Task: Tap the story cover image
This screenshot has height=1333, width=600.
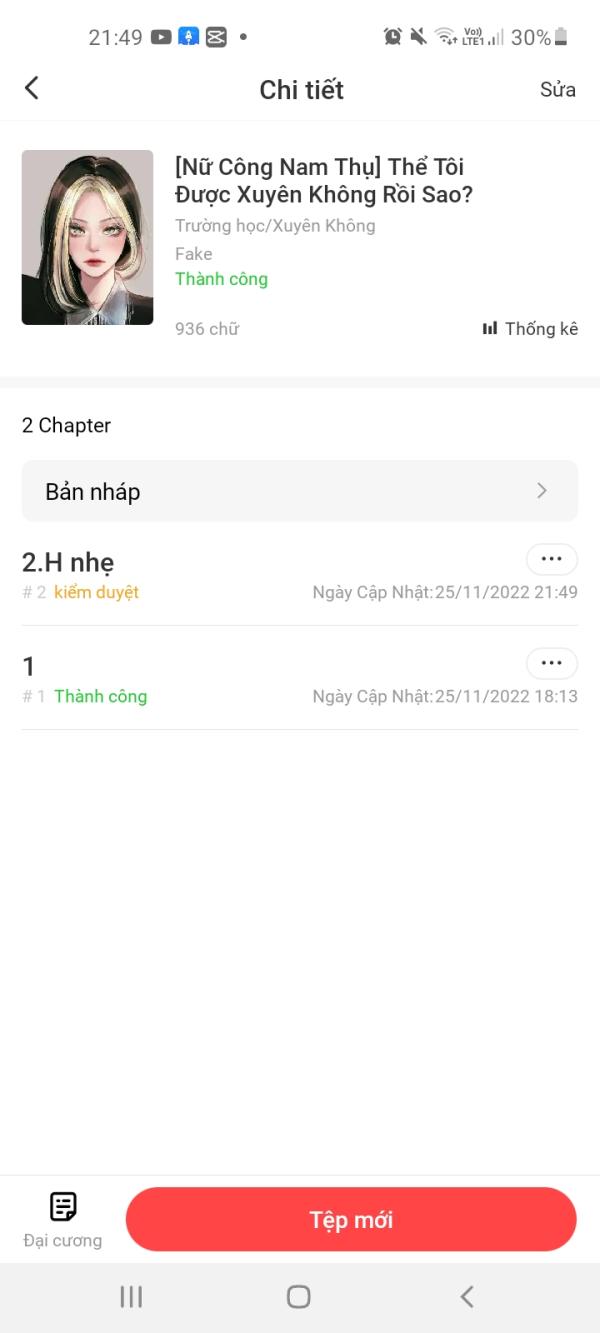Action: [x=88, y=238]
